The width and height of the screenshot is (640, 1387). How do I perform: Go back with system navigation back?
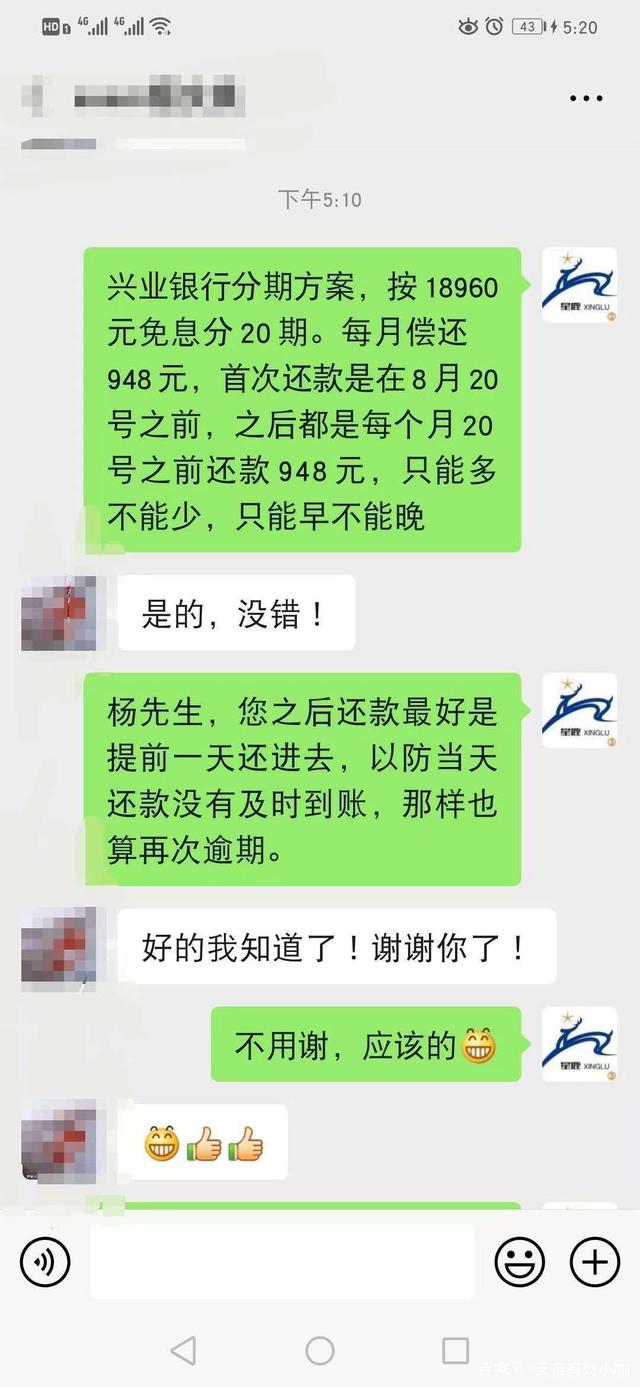pos(183,1351)
